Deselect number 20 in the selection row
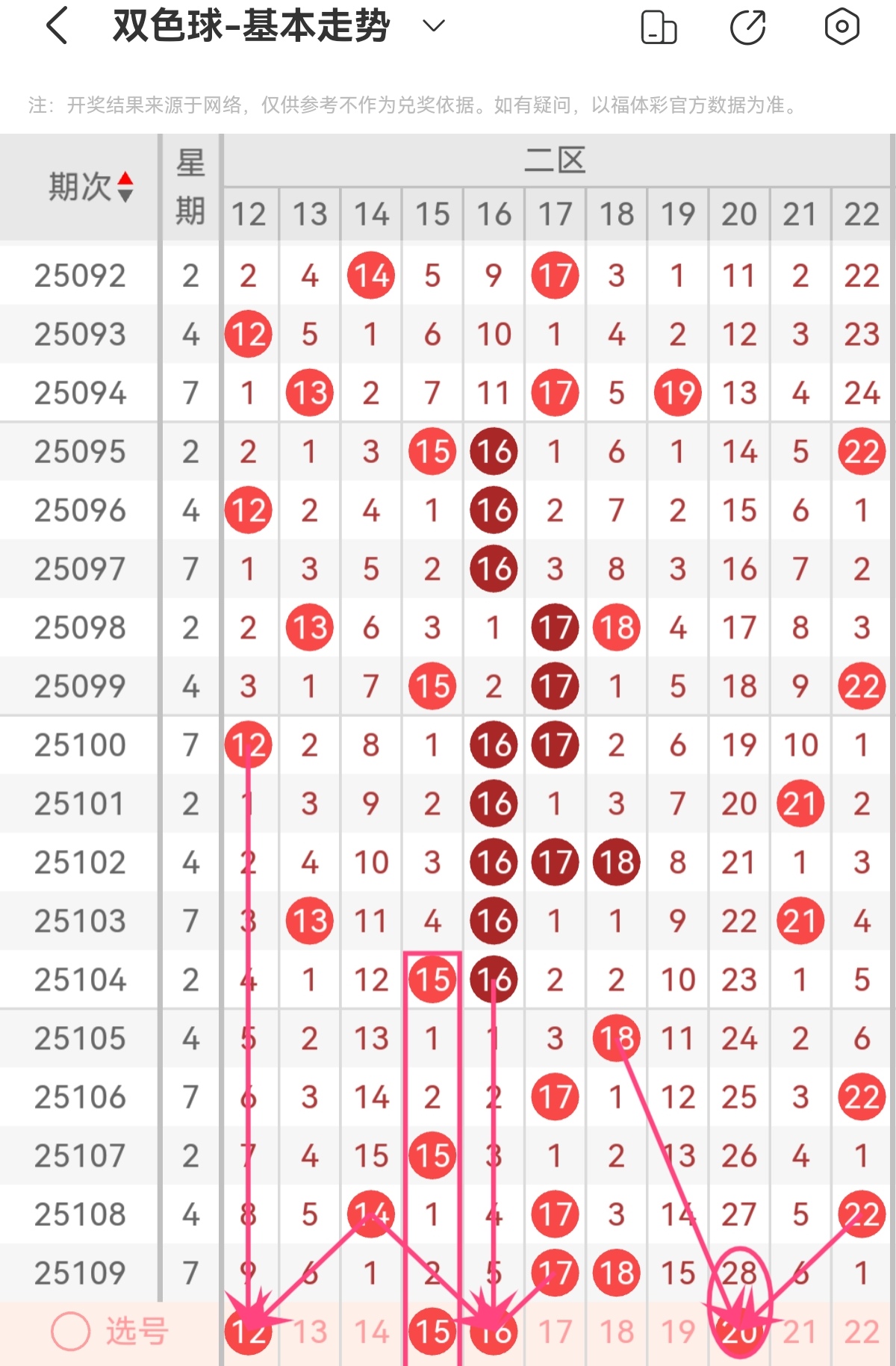This screenshot has width=896, height=1366. click(739, 1332)
